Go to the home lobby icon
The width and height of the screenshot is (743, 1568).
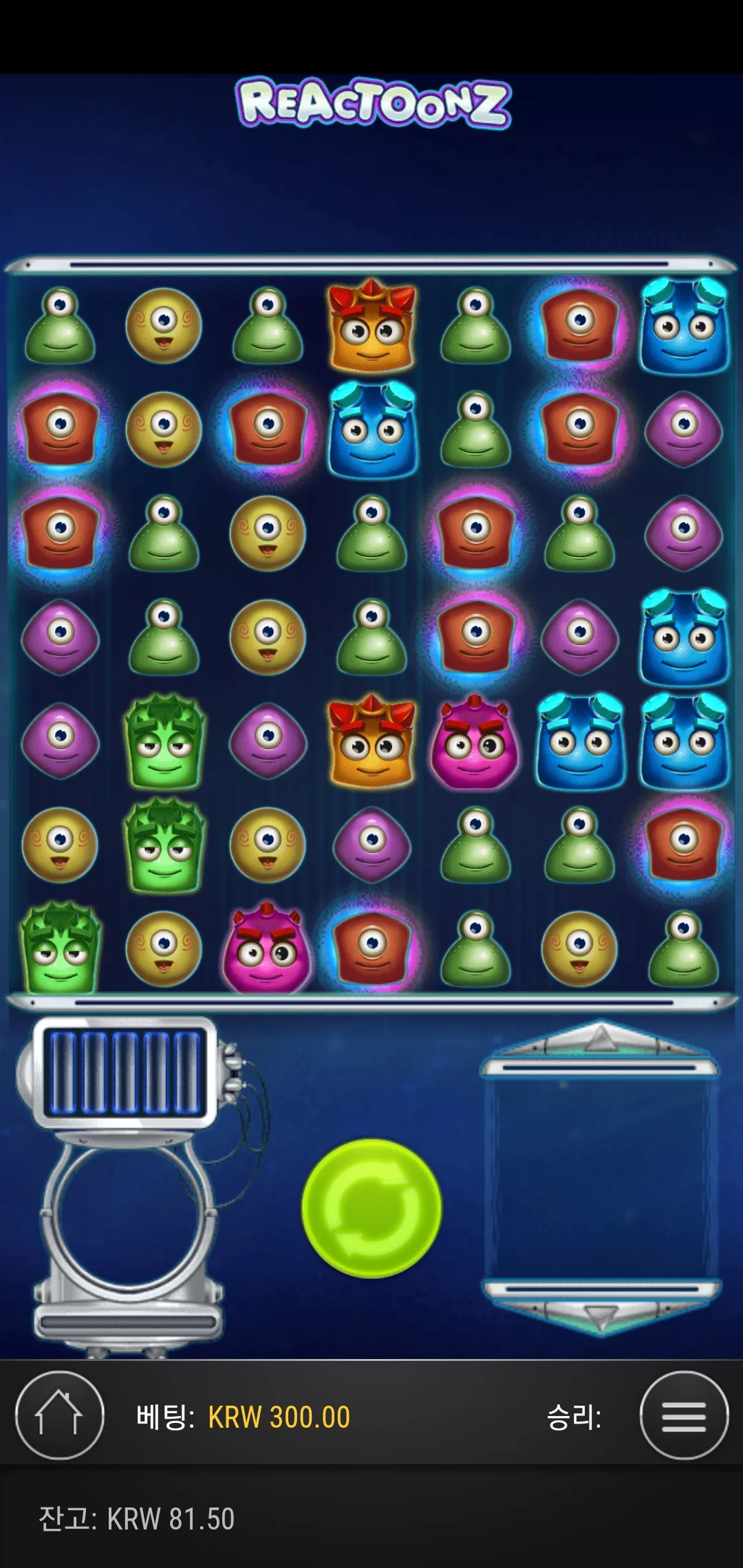[60, 1415]
